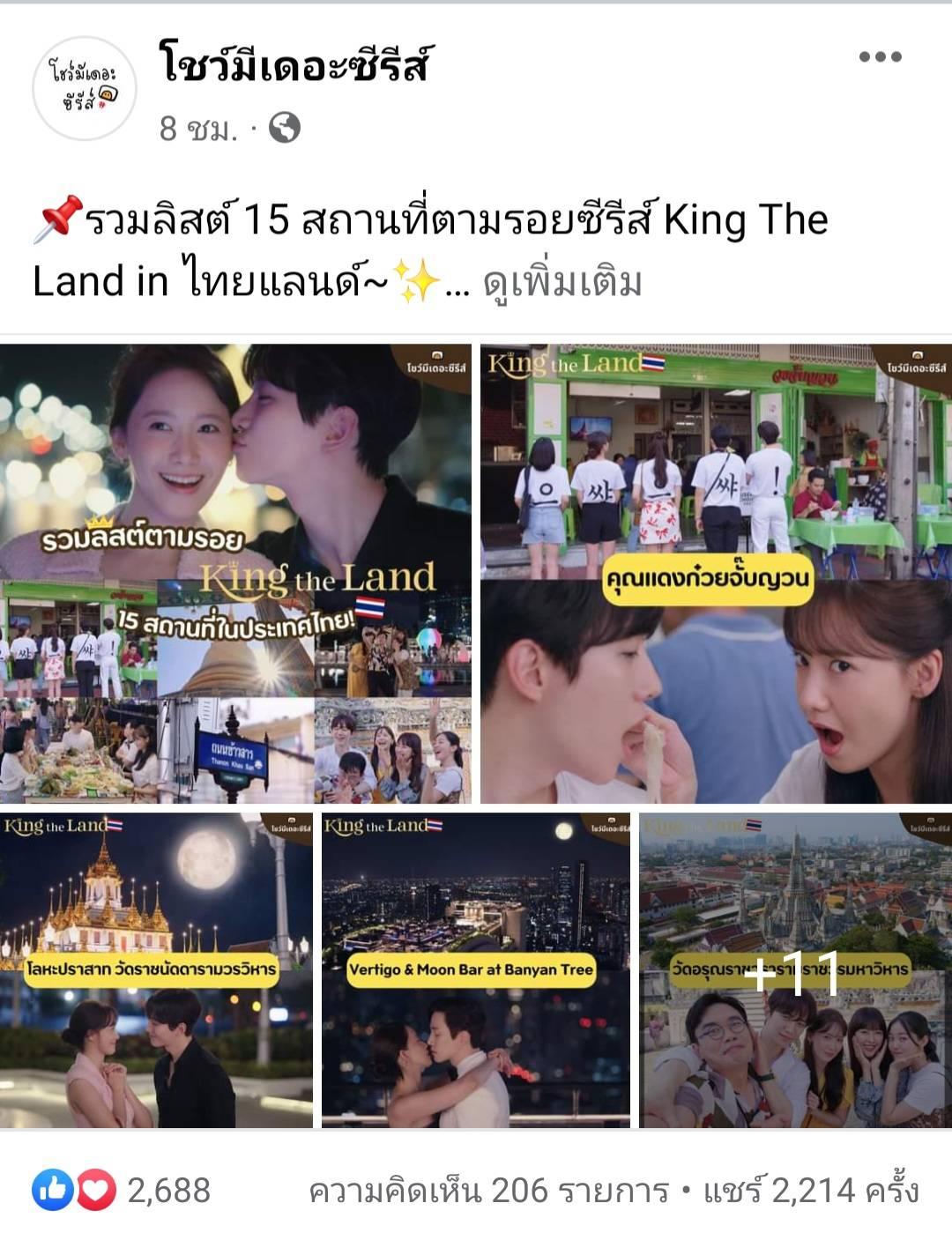Viewport: 952px width, 1240px height.
Task: Open the โลหะปราสาท วัดราชนัดดา photo
Action: pos(156,969)
